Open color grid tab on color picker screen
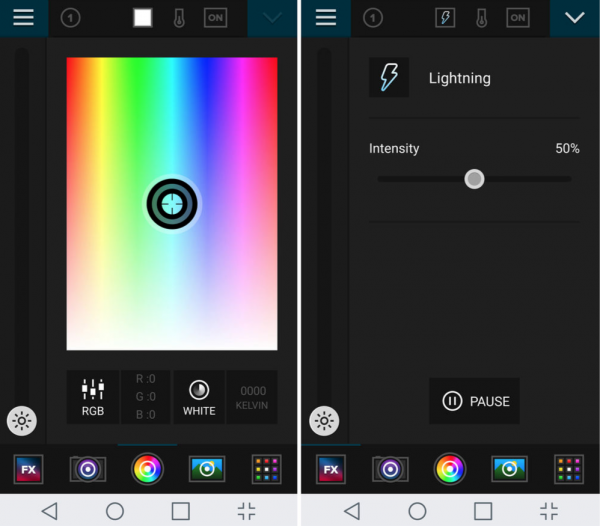This screenshot has width=600, height=526. [266, 468]
